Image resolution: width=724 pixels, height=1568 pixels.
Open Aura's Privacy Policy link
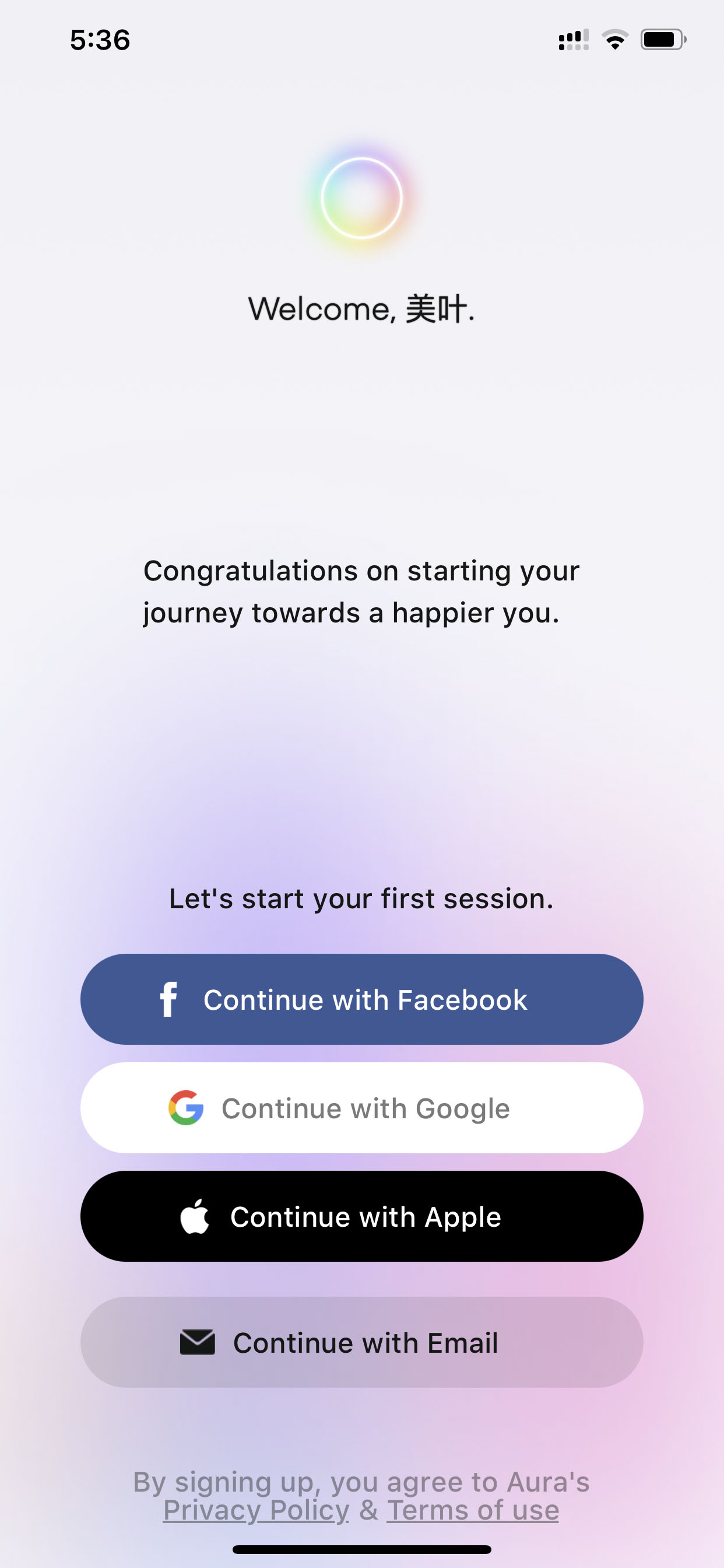(256, 1510)
